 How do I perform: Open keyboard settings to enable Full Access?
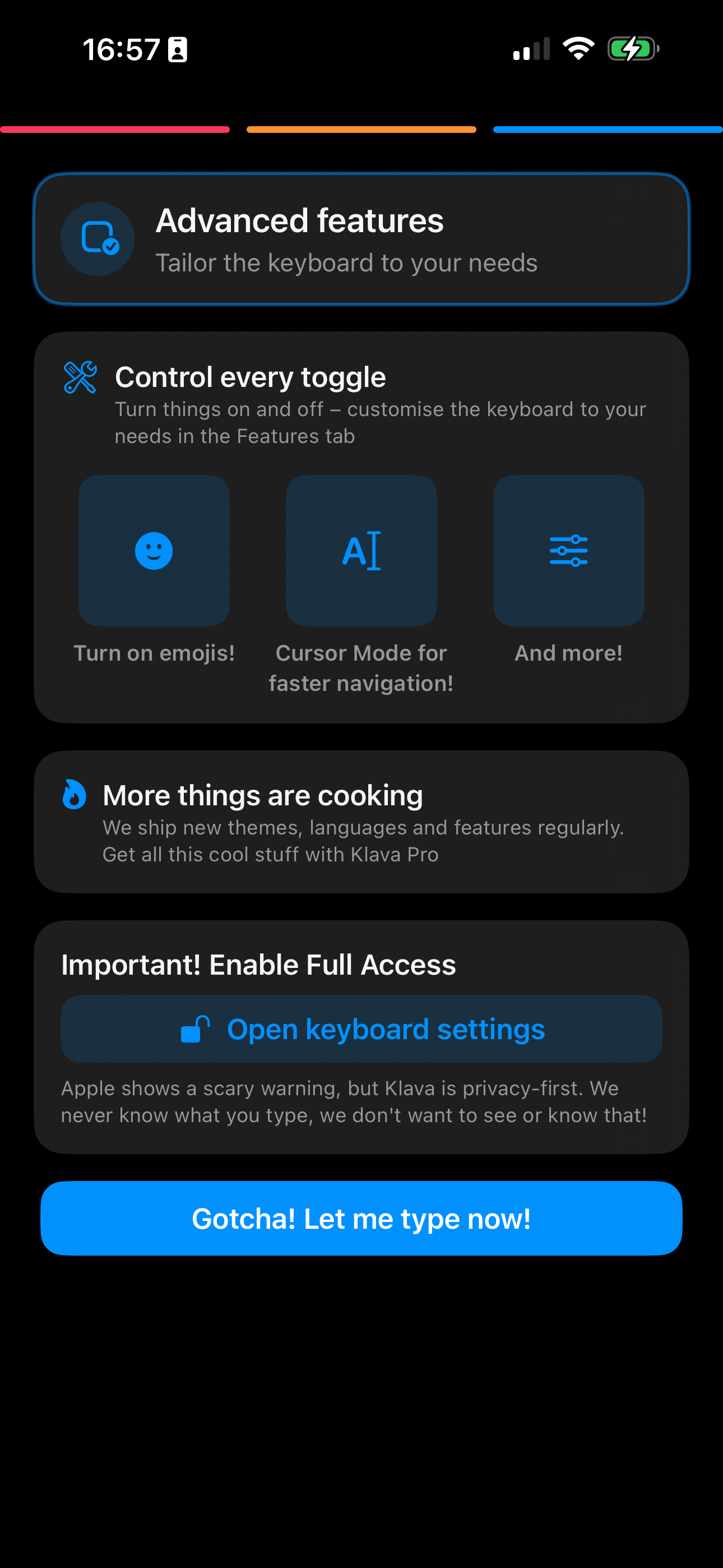pos(361,1029)
